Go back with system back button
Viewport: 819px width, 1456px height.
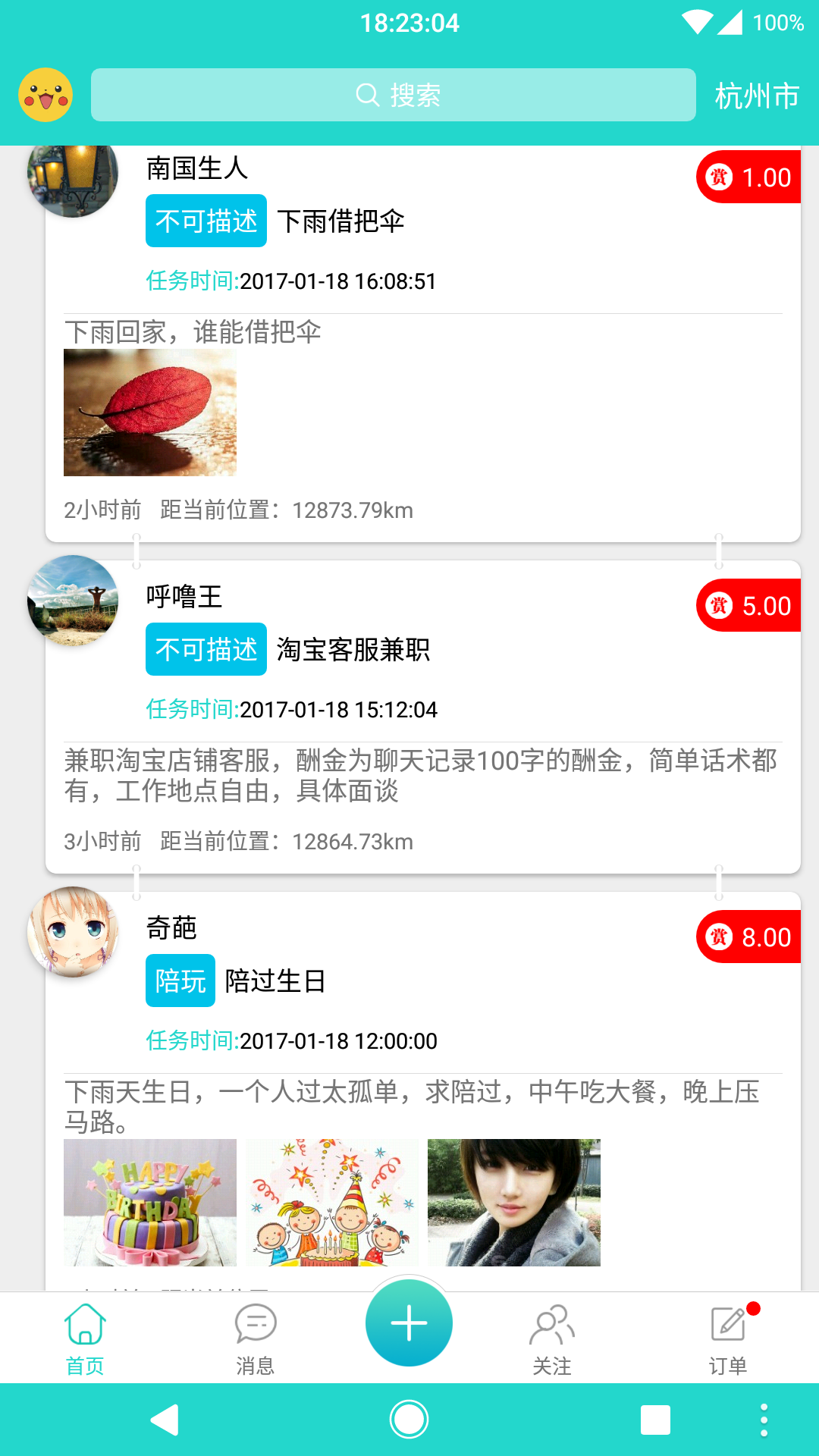click(x=165, y=1420)
